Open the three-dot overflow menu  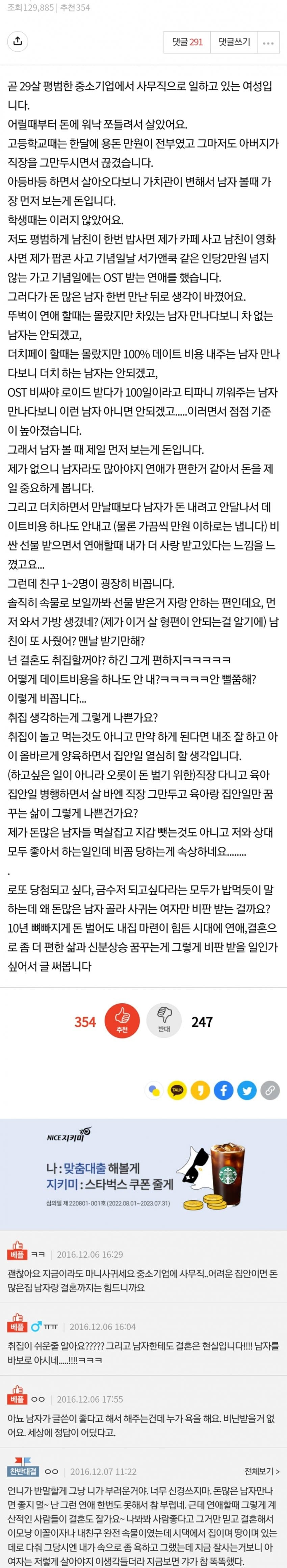[x=268, y=42]
